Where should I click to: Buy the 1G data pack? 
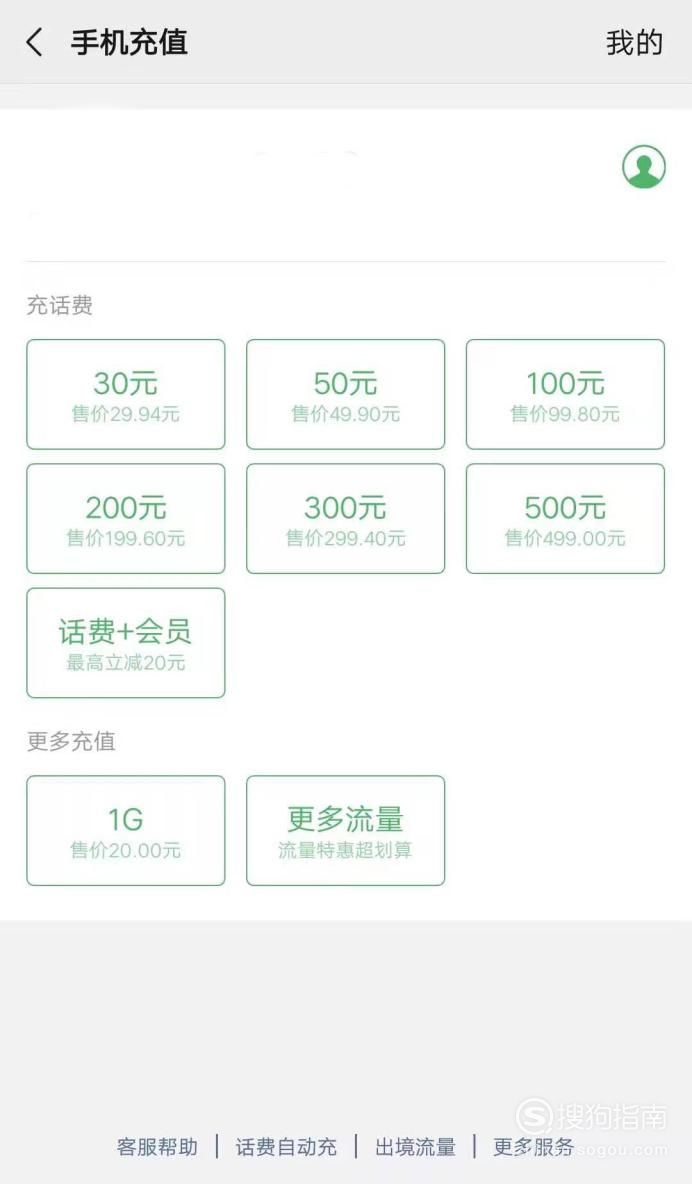pyautogui.click(x=126, y=831)
